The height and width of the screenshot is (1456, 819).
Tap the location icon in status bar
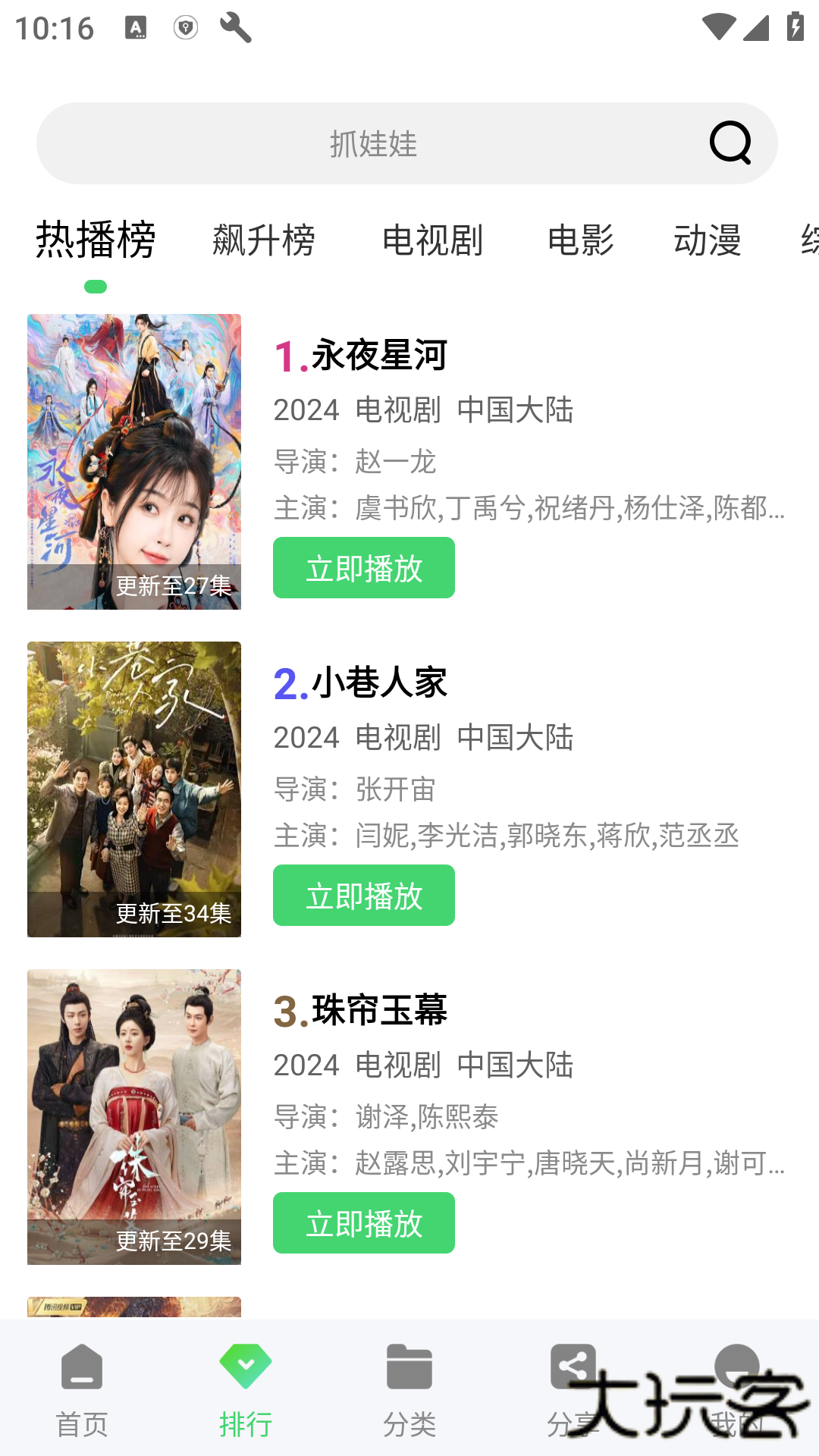click(x=186, y=27)
